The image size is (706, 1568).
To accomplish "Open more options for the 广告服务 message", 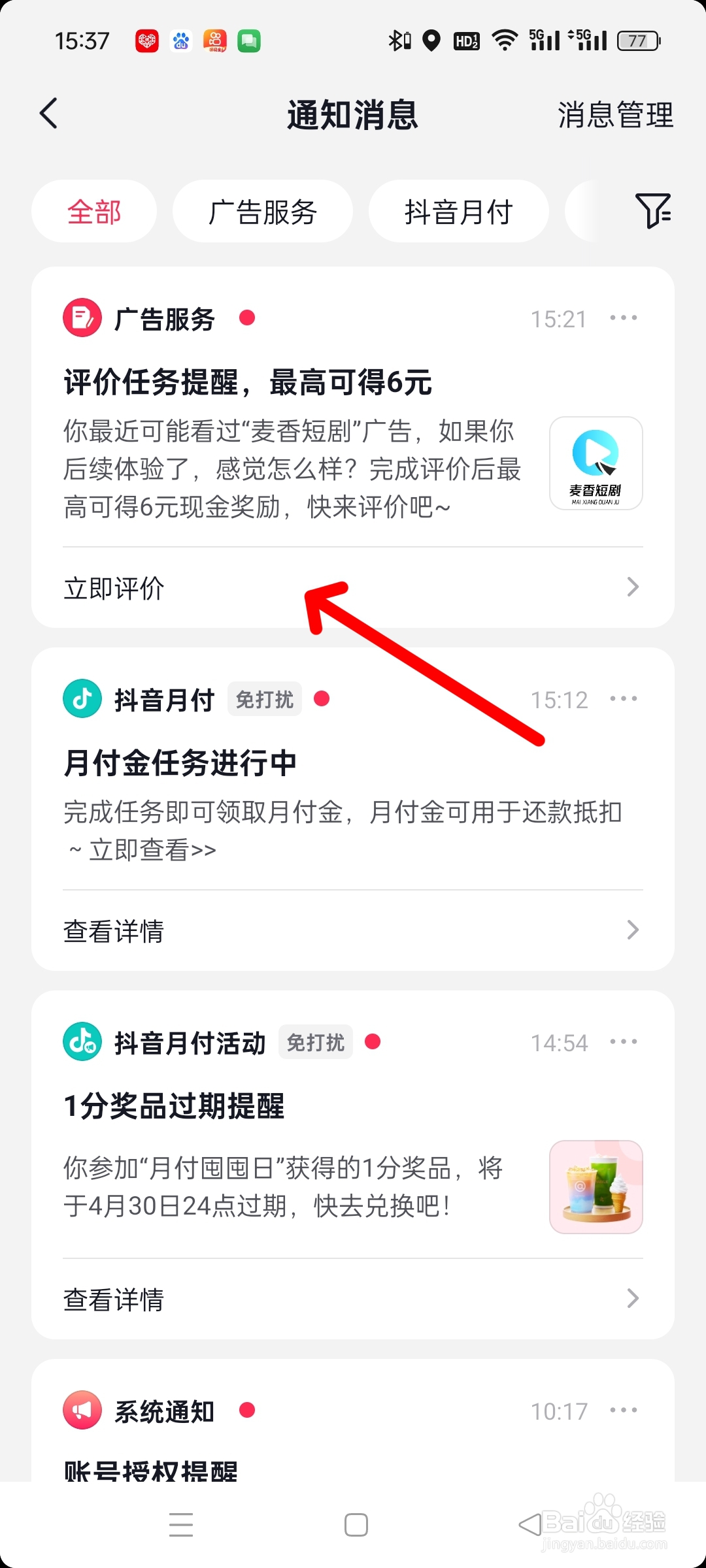I will point(623,318).
